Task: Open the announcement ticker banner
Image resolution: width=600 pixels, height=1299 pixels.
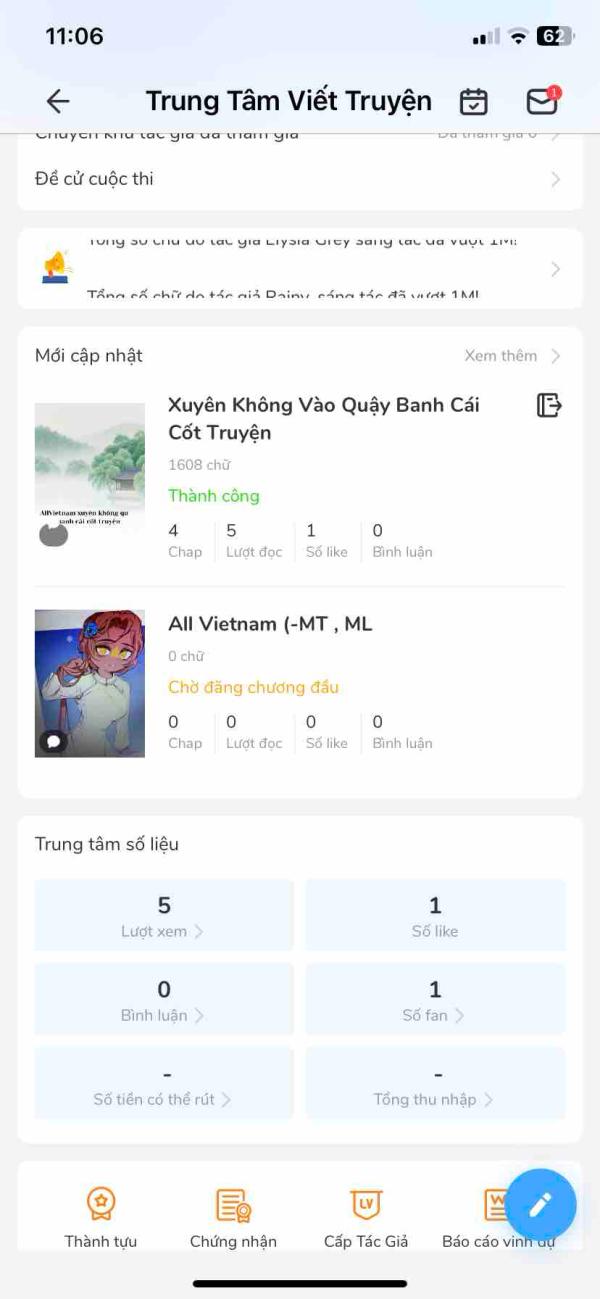Action: point(298,268)
